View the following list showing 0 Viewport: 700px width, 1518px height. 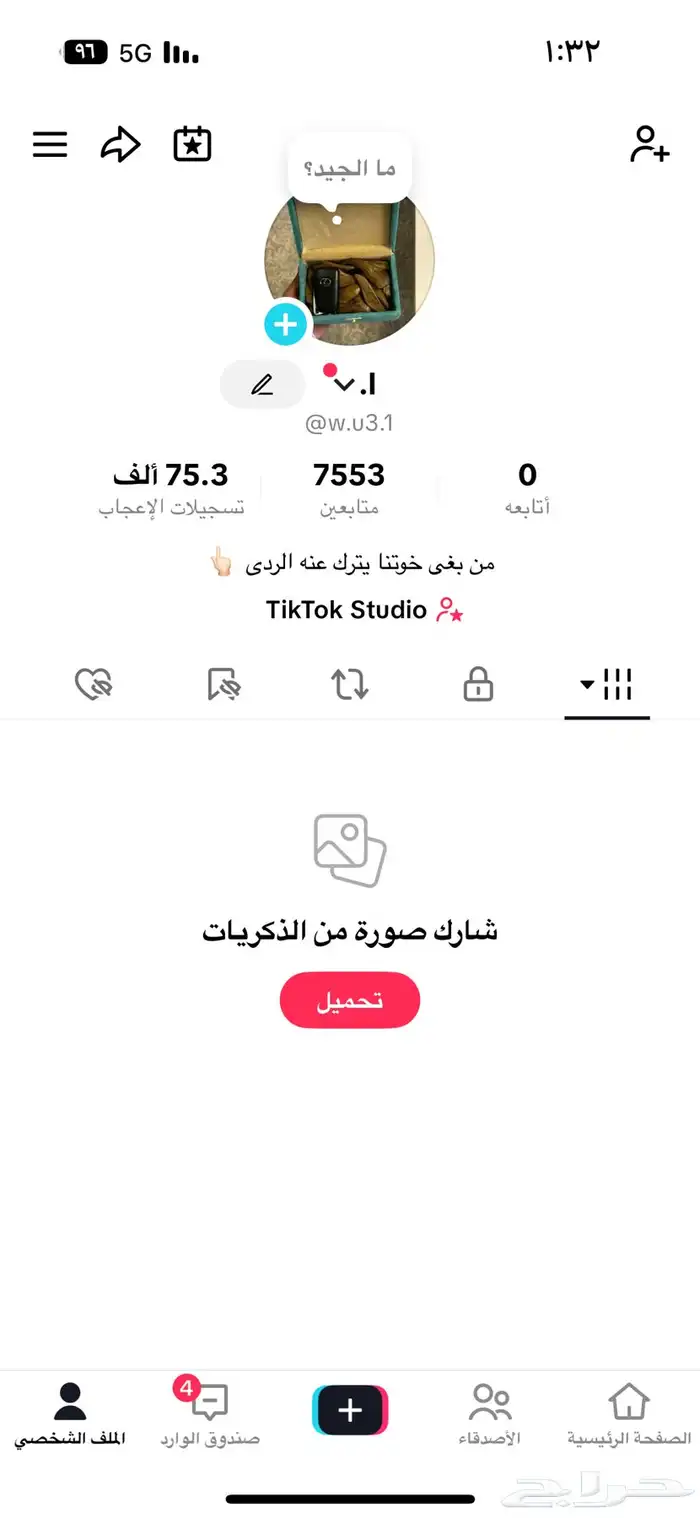[x=527, y=488]
